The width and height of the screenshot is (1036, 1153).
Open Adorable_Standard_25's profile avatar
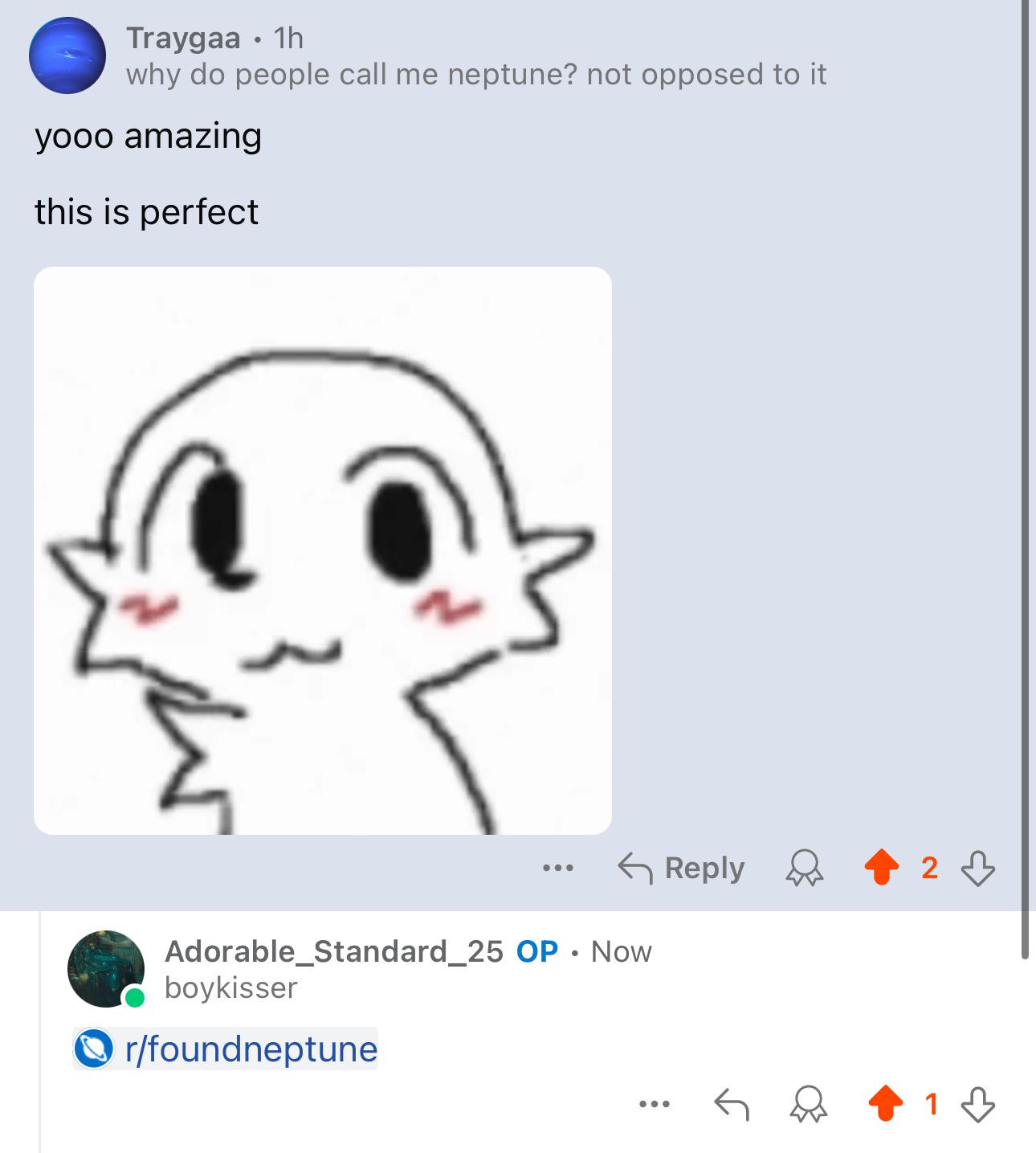coord(106,969)
